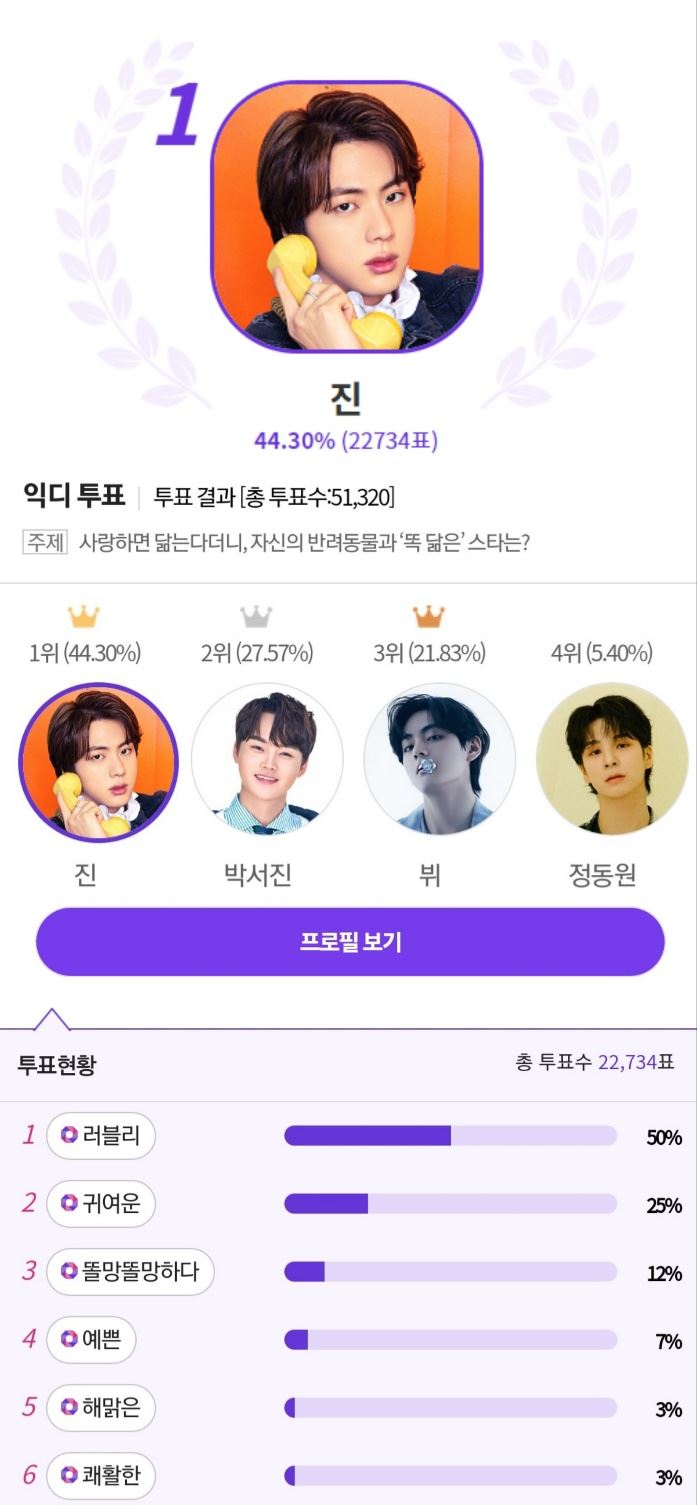Tap the 귀여운 keyword chip
The width and height of the screenshot is (697, 1505).
(x=101, y=1204)
